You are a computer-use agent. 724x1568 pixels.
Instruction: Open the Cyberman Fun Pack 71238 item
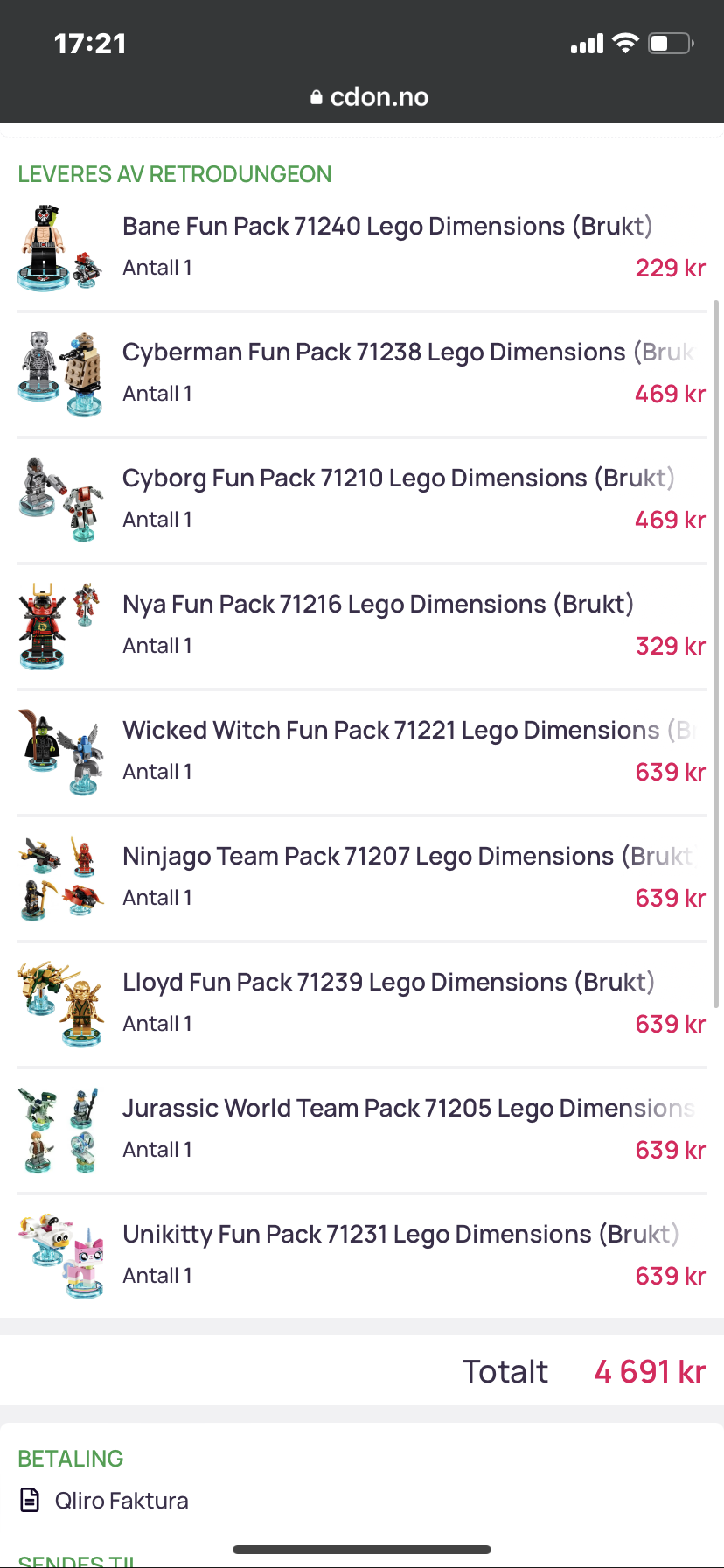(x=362, y=374)
